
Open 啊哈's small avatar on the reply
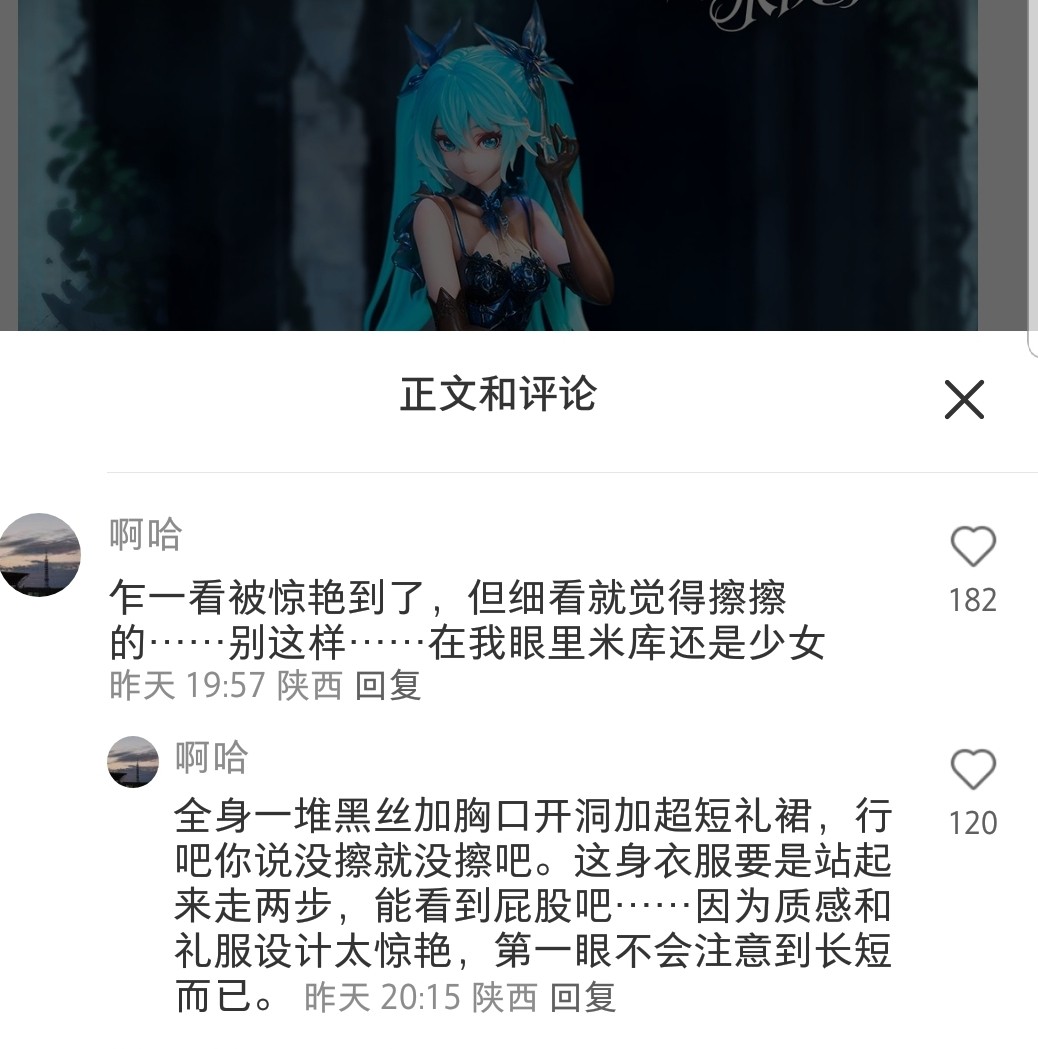(133, 762)
